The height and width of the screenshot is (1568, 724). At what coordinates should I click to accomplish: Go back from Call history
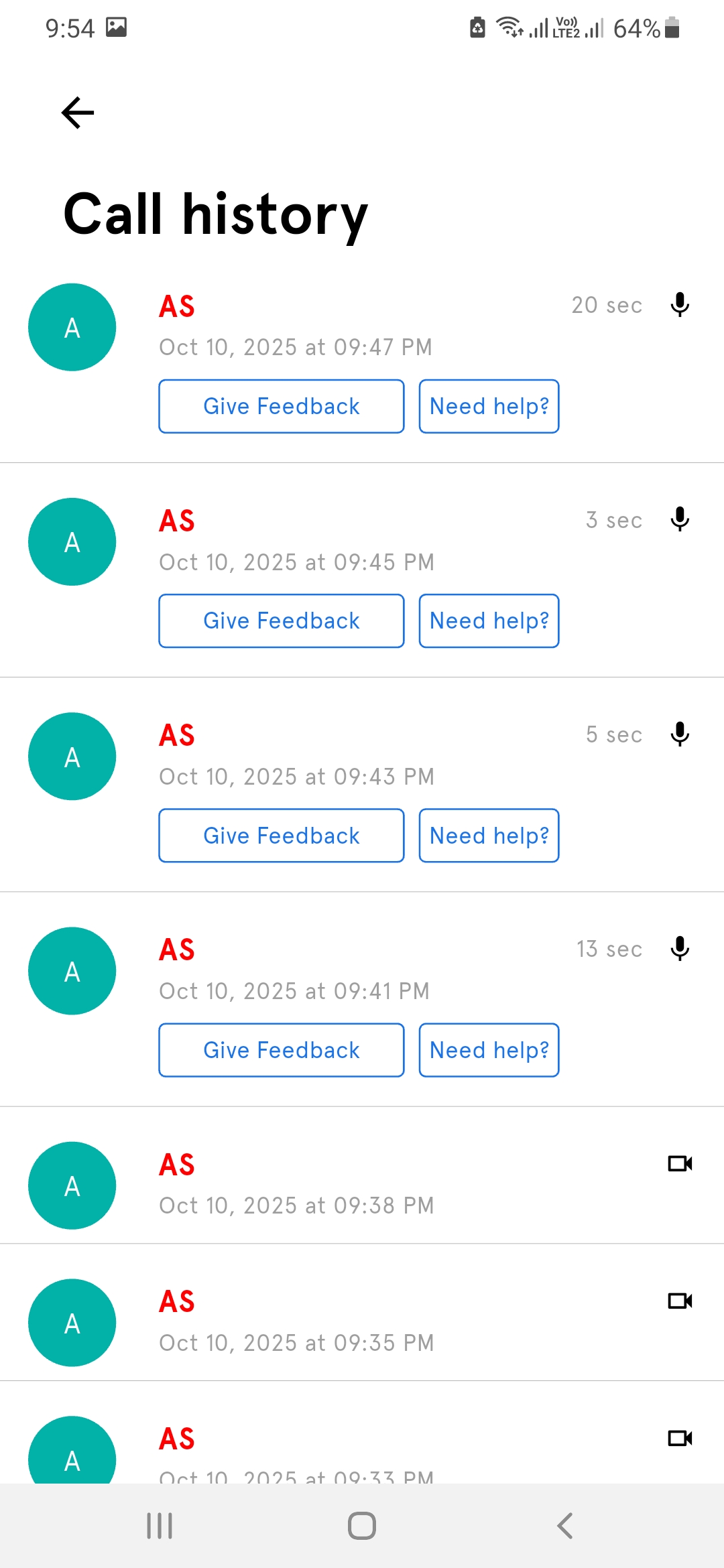pos(78,113)
